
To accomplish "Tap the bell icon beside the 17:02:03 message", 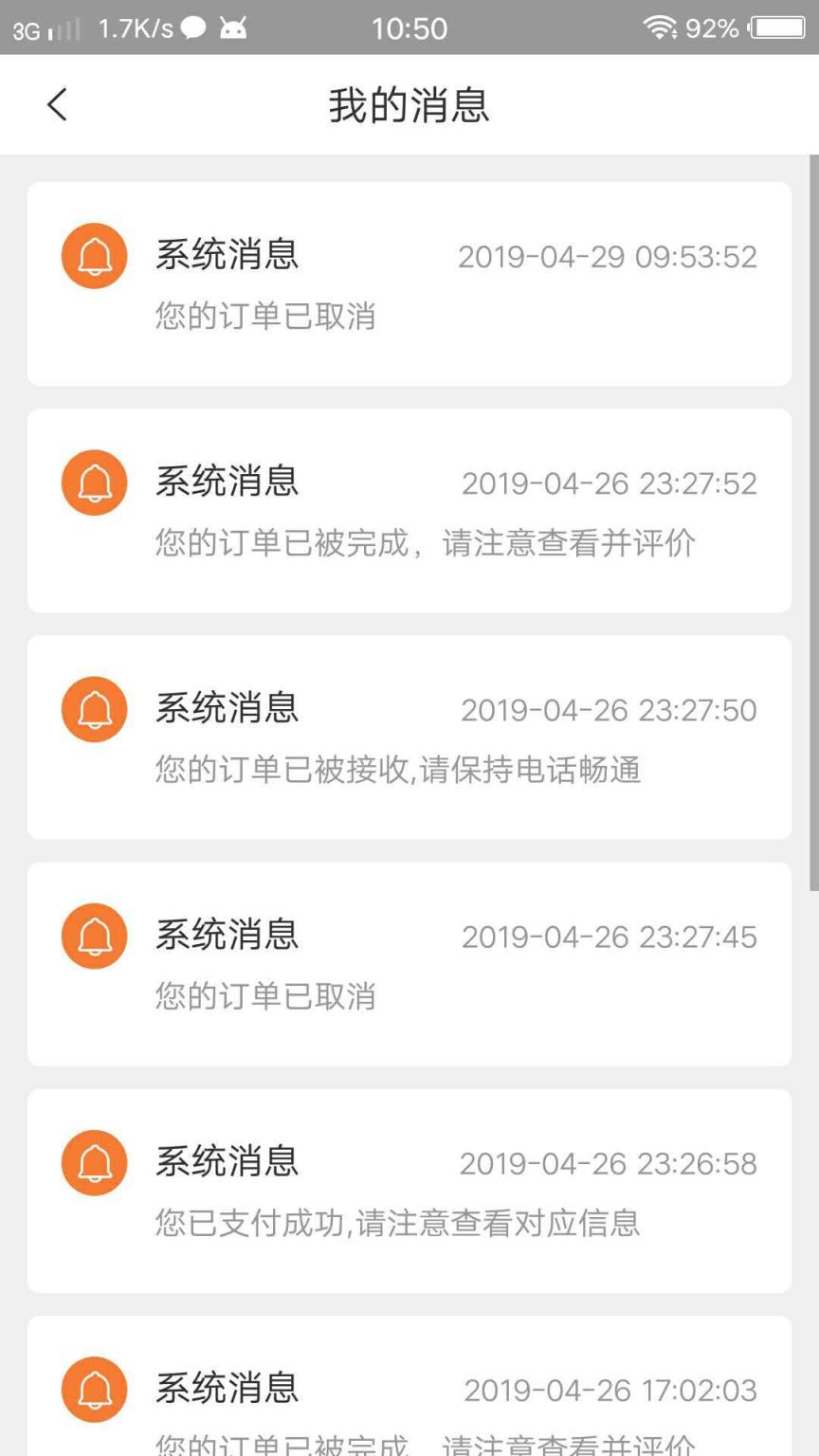I will [x=93, y=1388].
